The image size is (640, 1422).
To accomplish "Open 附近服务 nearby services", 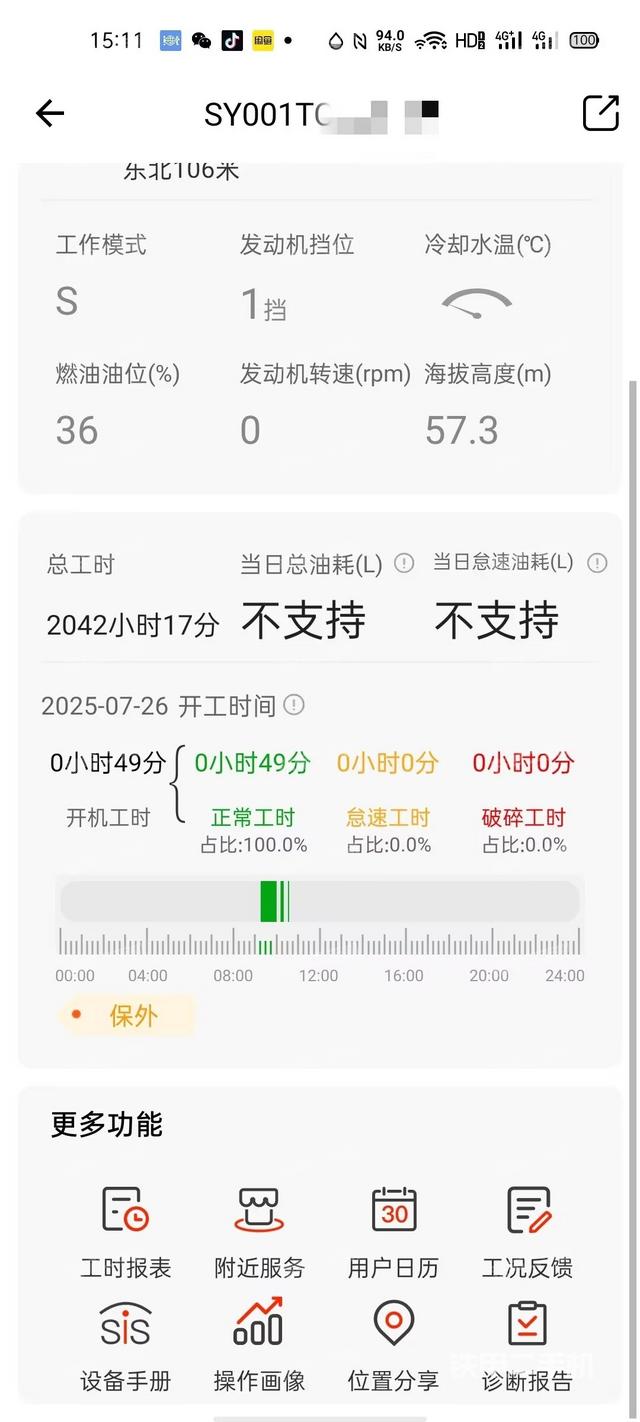I will [260, 1231].
